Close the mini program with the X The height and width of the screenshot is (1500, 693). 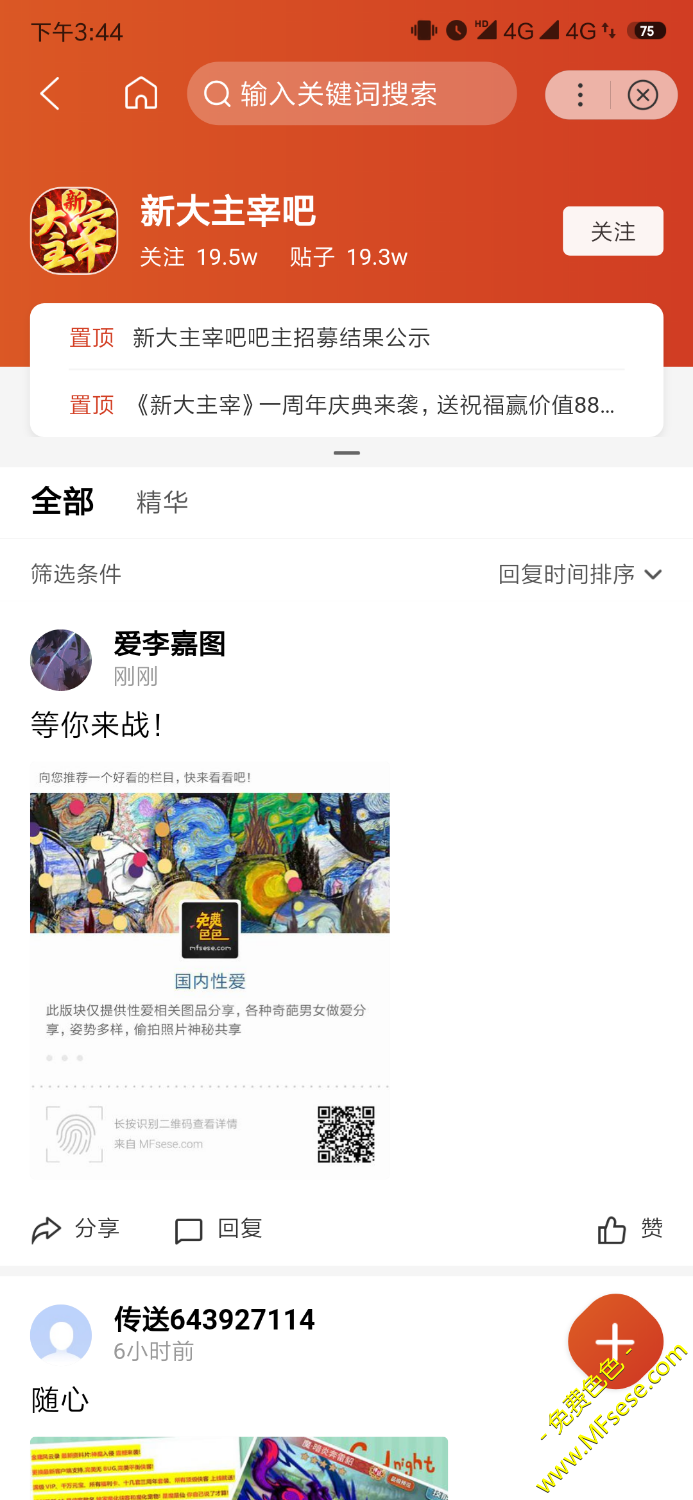[642, 95]
